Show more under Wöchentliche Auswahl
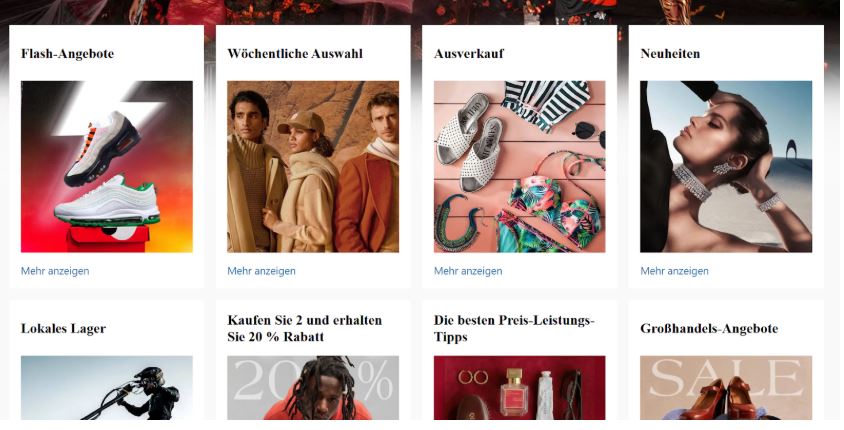Image resolution: width=844 pixels, height=430 pixels. [261, 271]
